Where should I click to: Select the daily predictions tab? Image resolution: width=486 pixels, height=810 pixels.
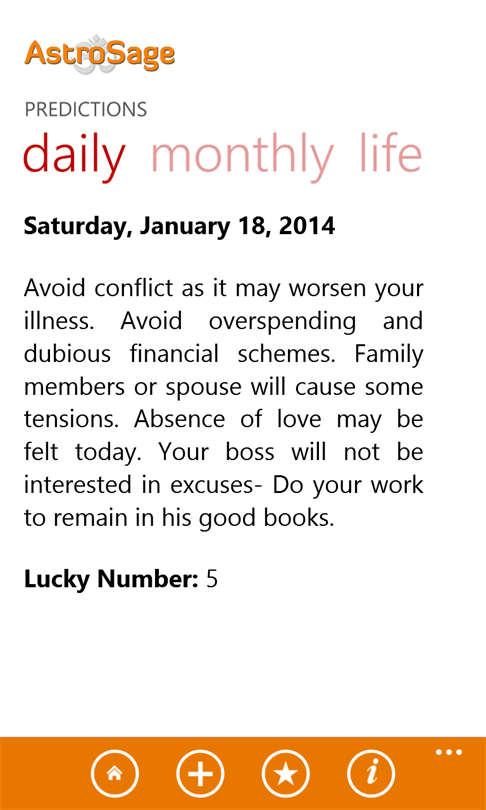pyautogui.click(x=74, y=157)
